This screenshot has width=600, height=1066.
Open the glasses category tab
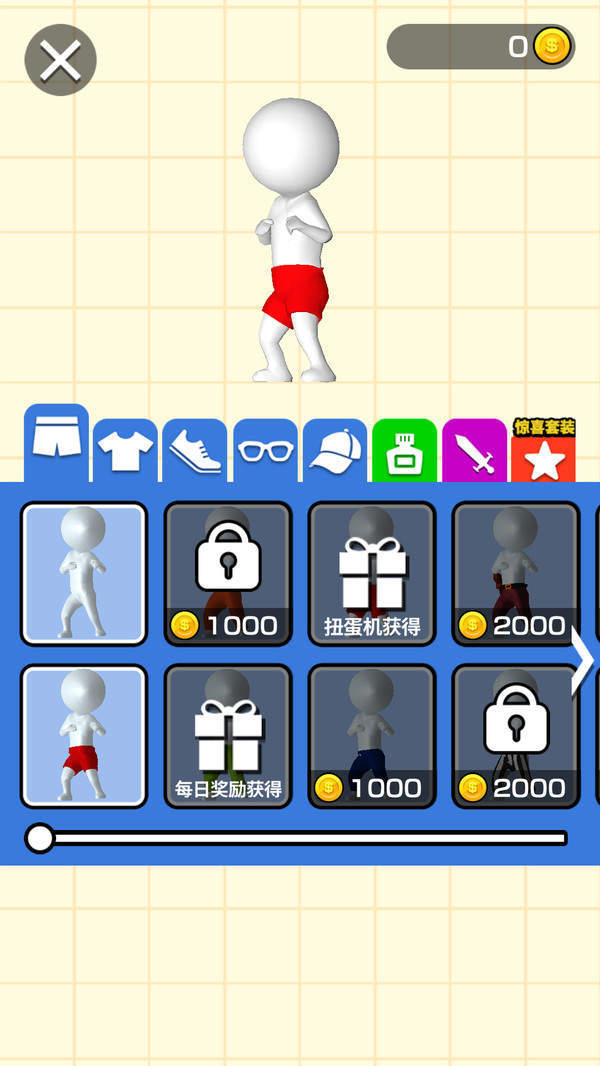point(266,451)
